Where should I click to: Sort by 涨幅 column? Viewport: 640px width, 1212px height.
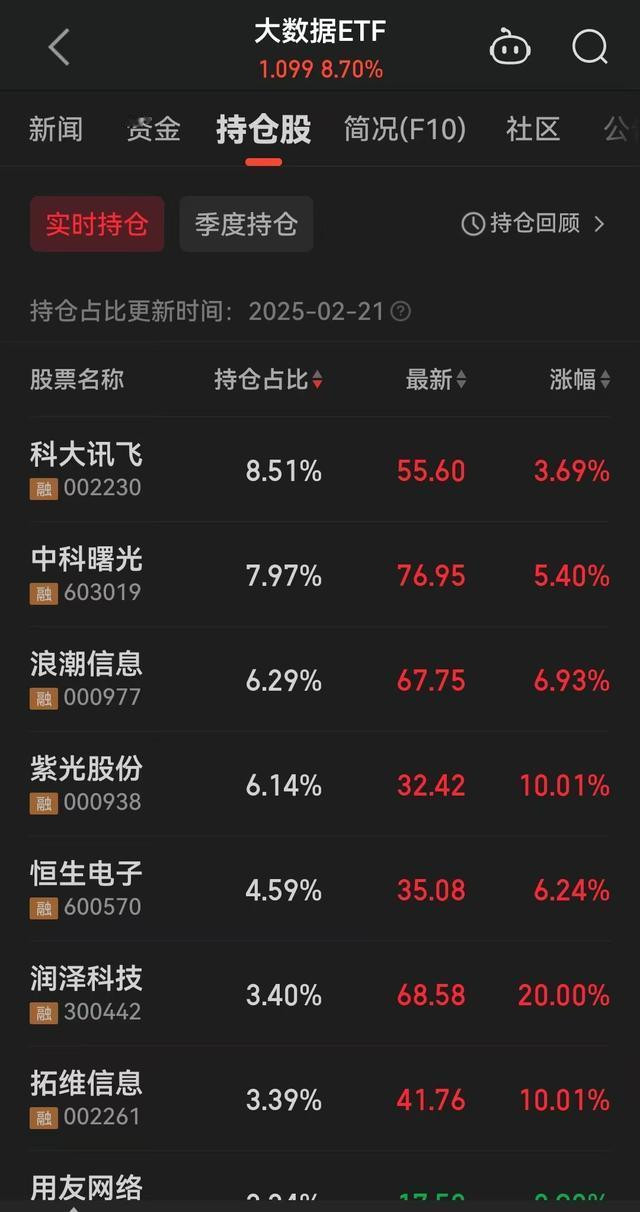580,380
